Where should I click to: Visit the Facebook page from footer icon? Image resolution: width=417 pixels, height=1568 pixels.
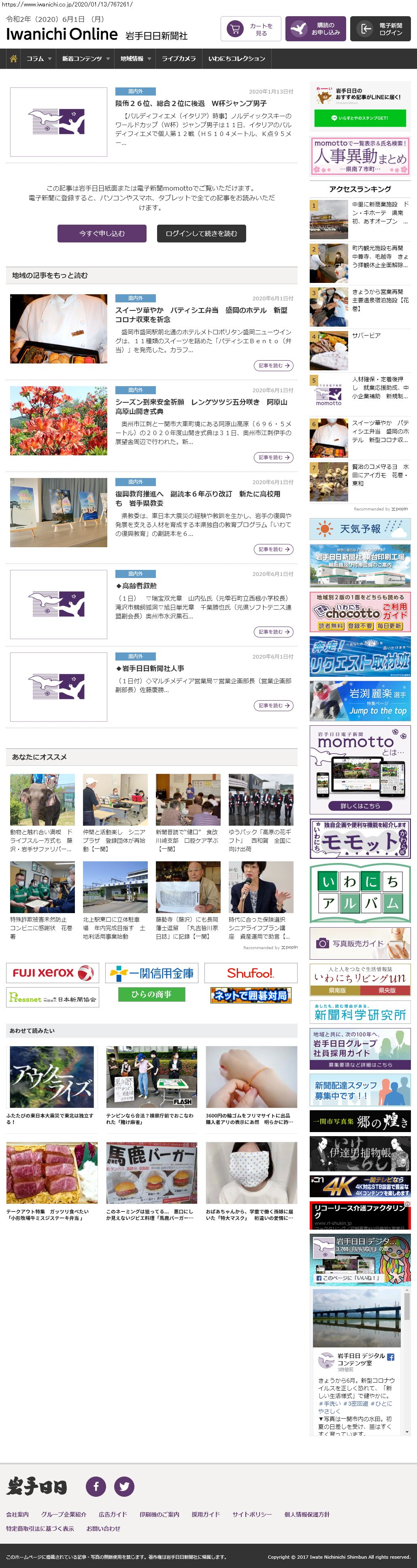tap(96, 1486)
